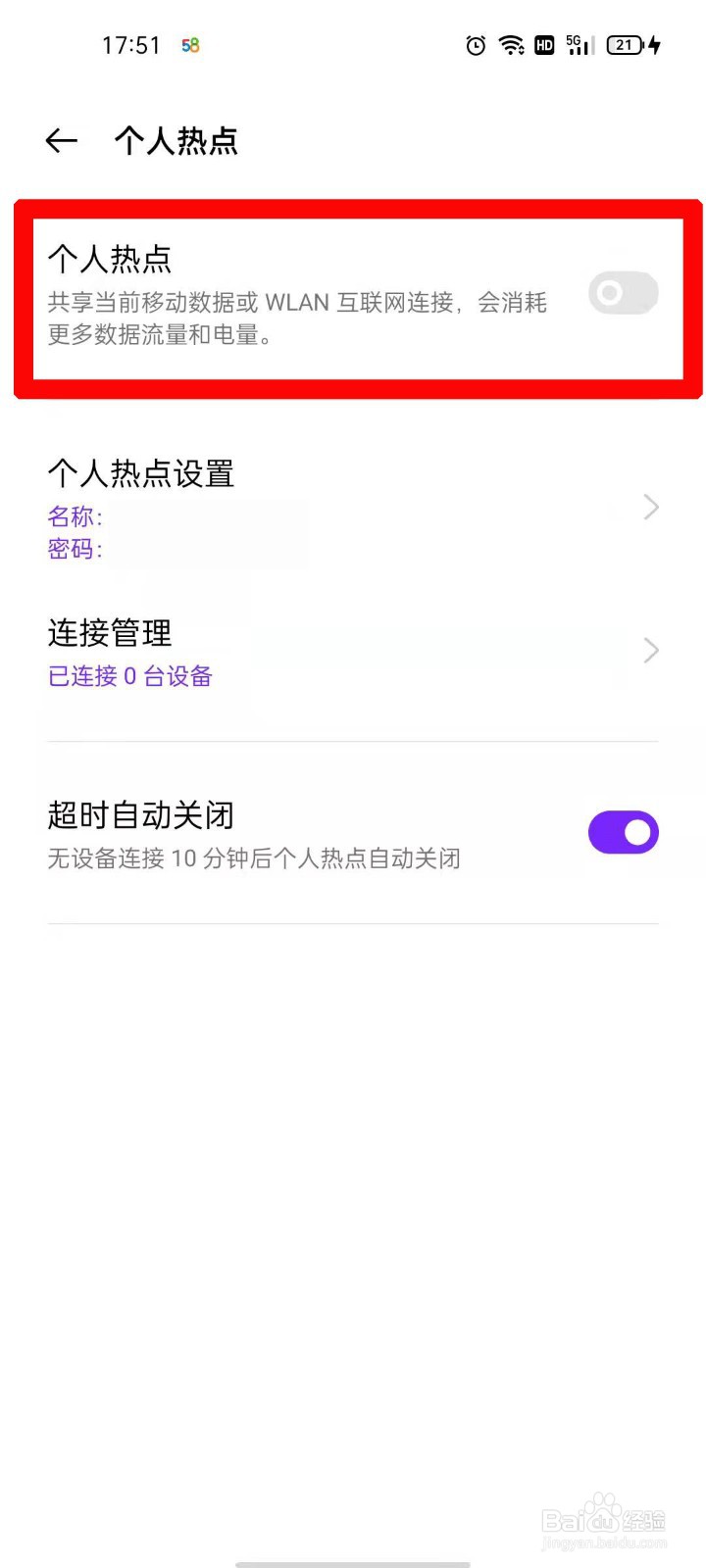
Task: Disable the 超时自动关闭 switch
Action: 623,833
